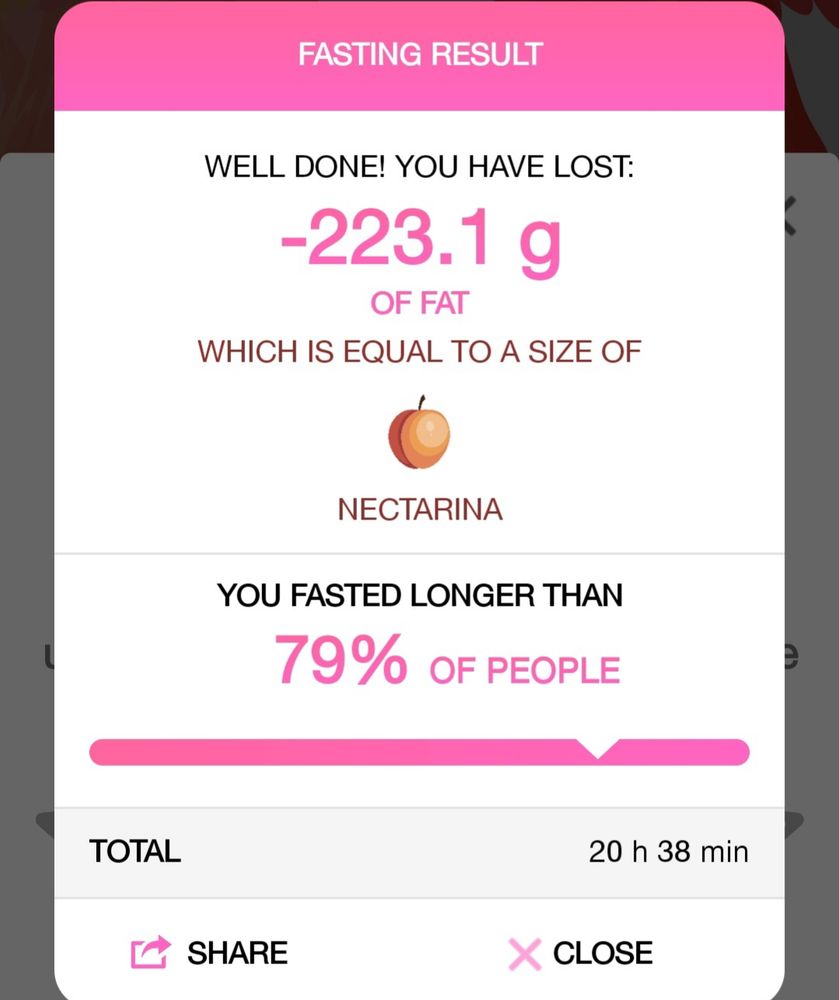Close the fasting result dialog

(580, 953)
